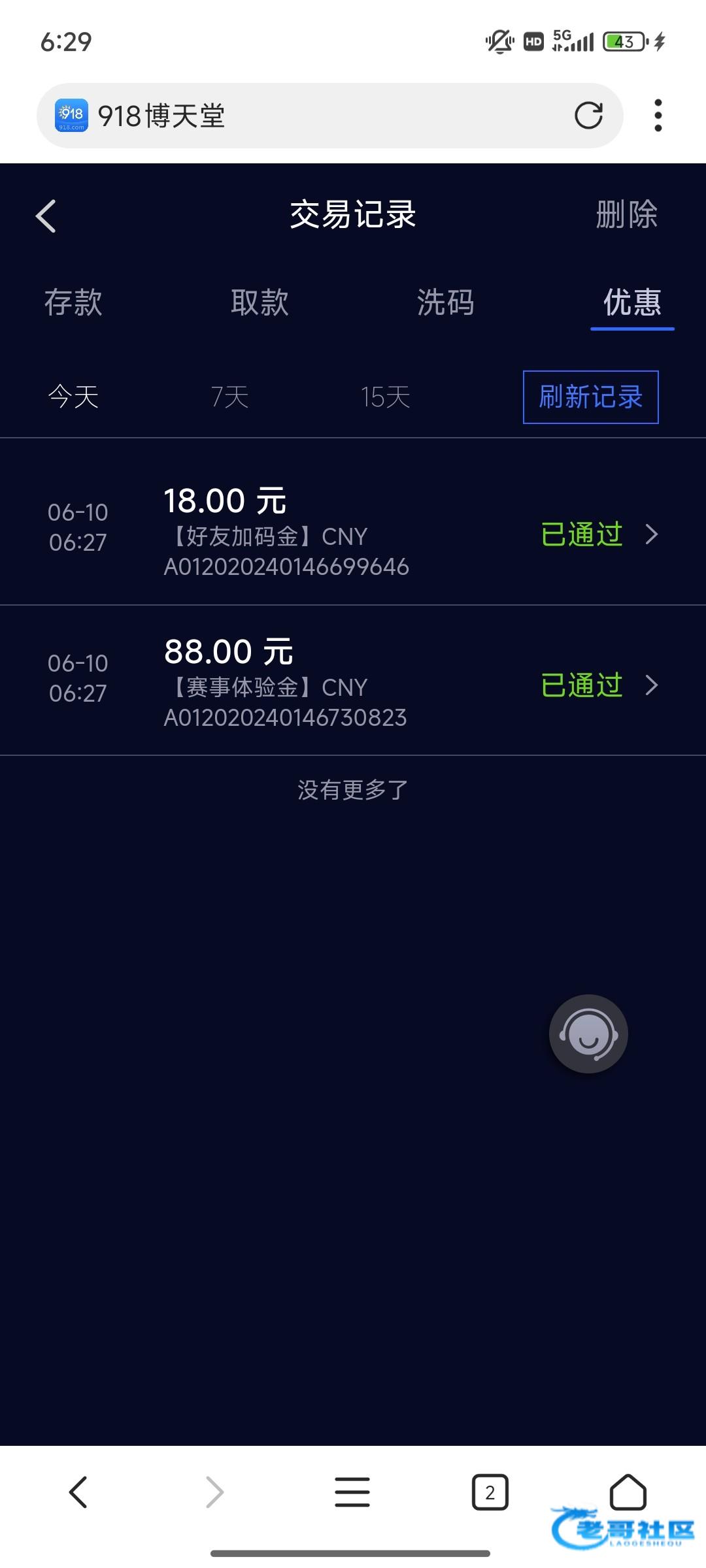Tap the 刷新记录 button

click(x=590, y=397)
